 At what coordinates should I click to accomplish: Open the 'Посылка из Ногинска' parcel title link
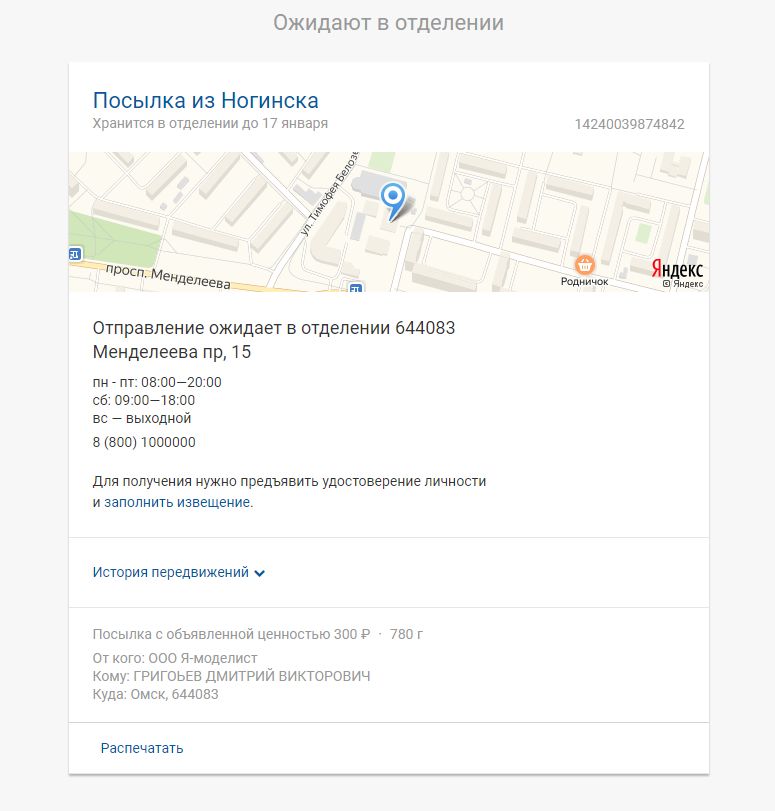(205, 101)
